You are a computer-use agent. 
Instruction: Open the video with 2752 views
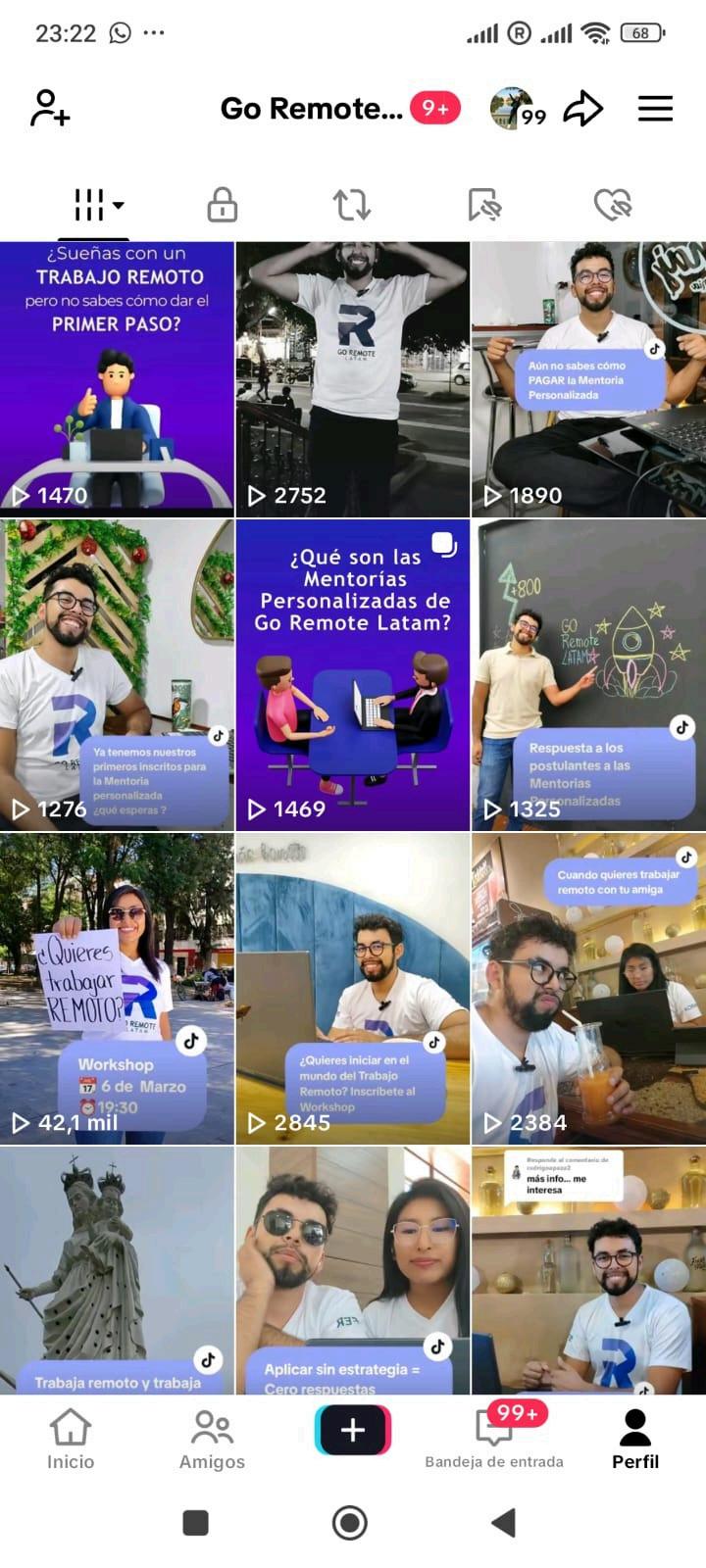pos(352,379)
